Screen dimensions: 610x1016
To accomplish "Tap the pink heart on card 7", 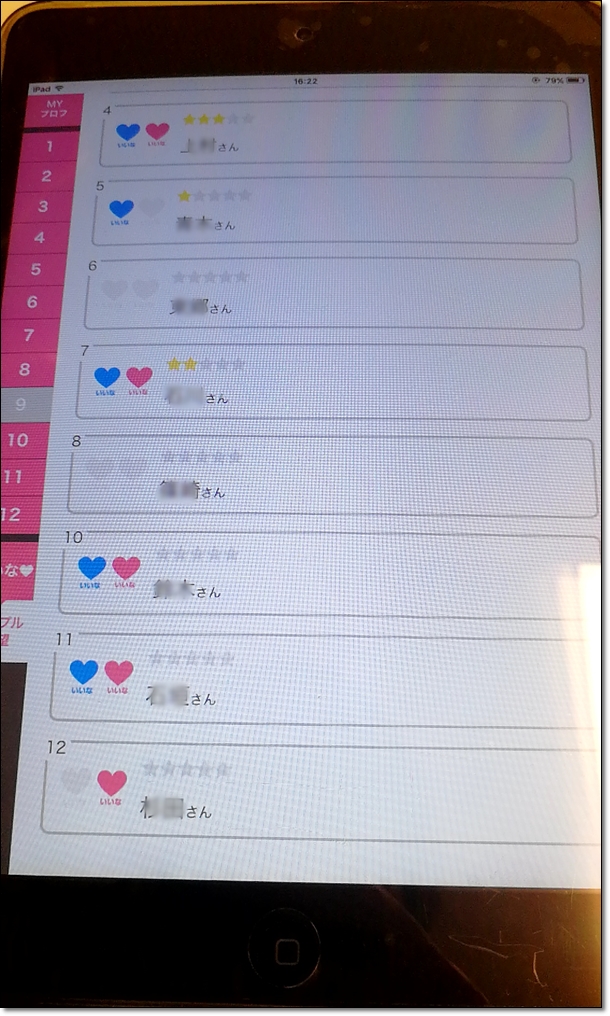I will click(x=139, y=377).
